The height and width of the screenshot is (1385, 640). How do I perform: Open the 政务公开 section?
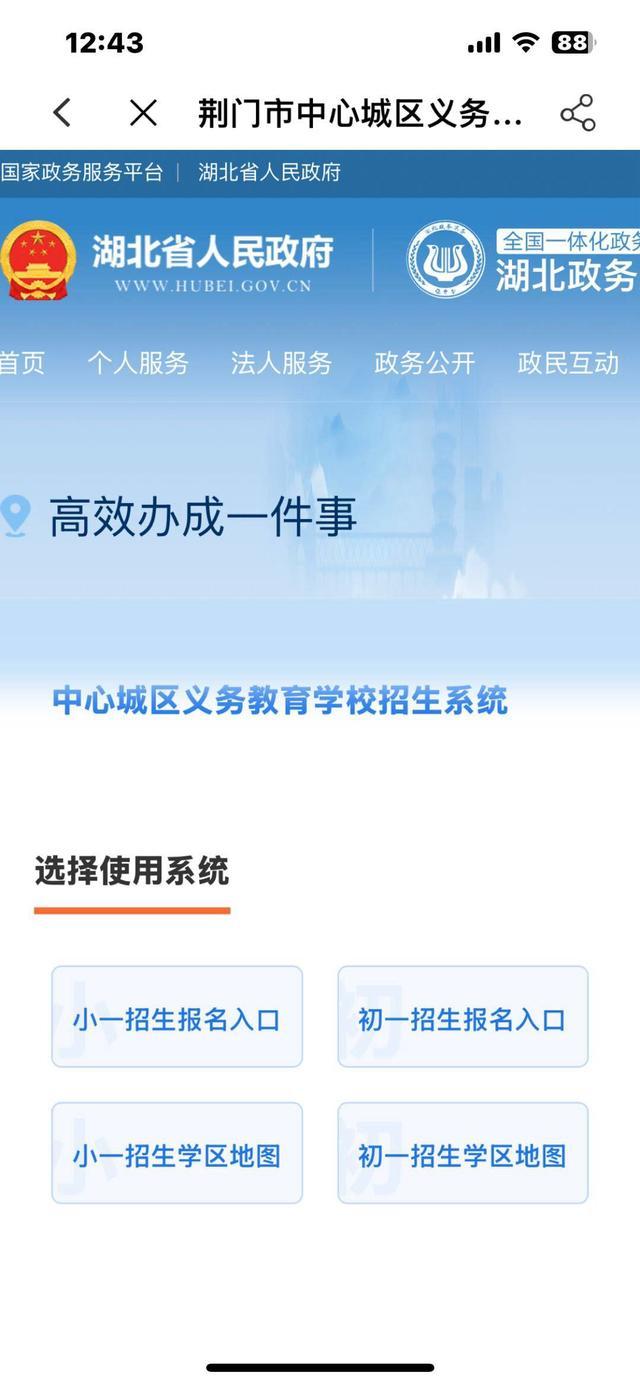pos(424,362)
